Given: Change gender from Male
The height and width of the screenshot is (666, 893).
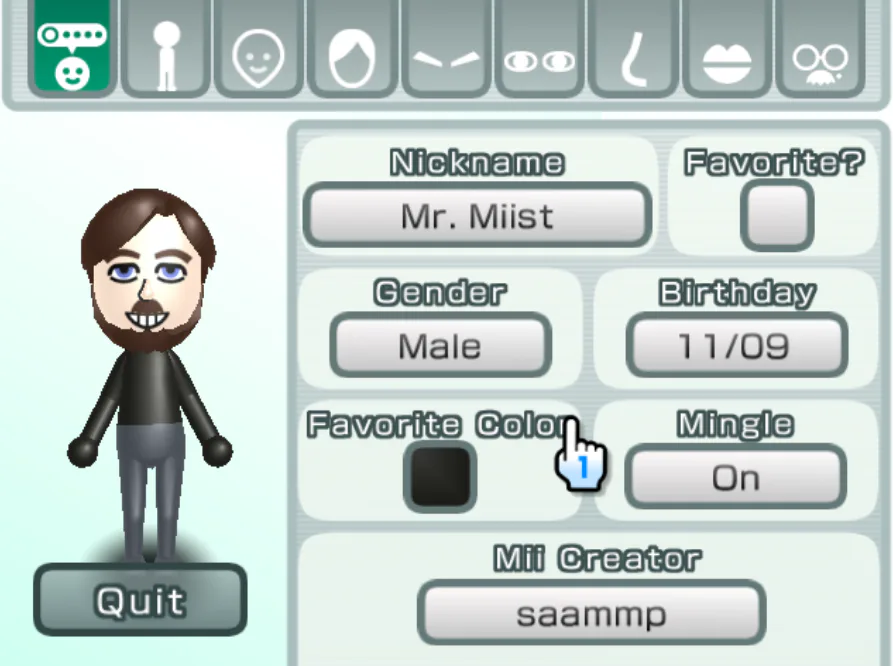Looking at the screenshot, I should tap(440, 345).
